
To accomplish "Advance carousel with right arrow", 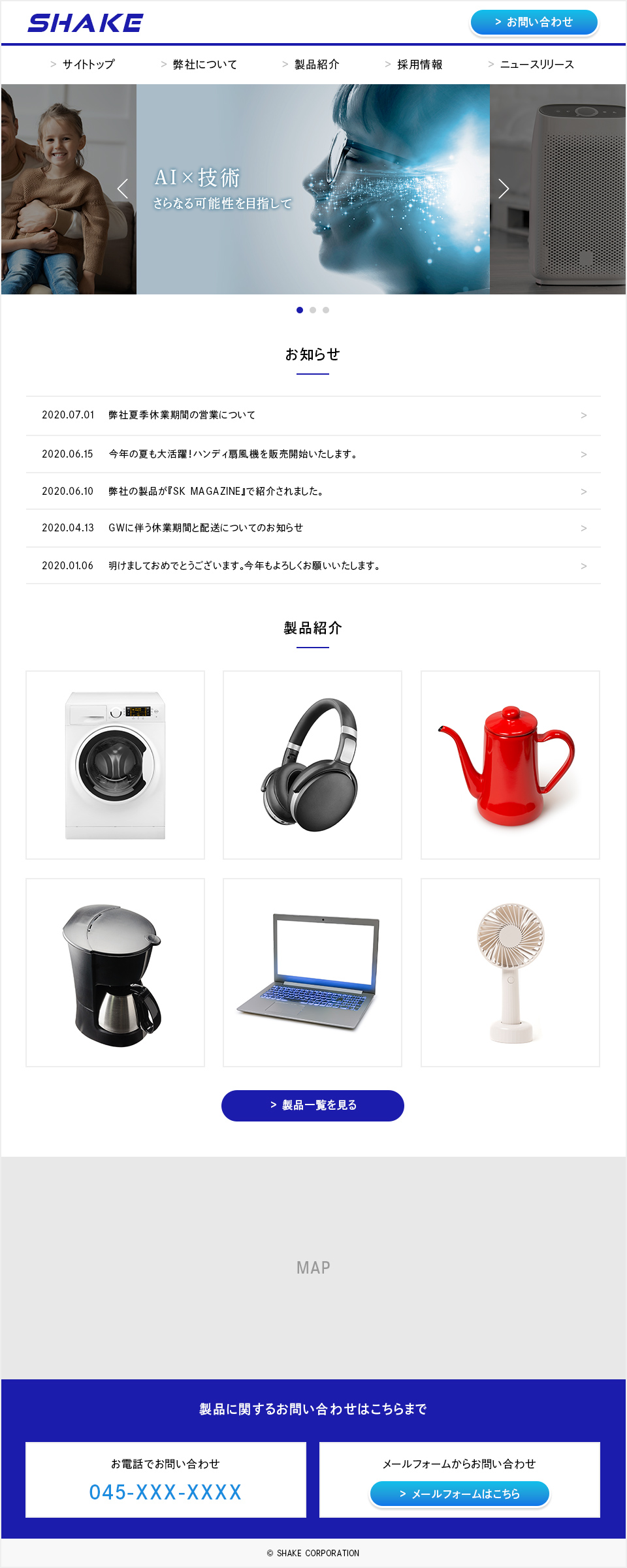I will click(x=503, y=189).
